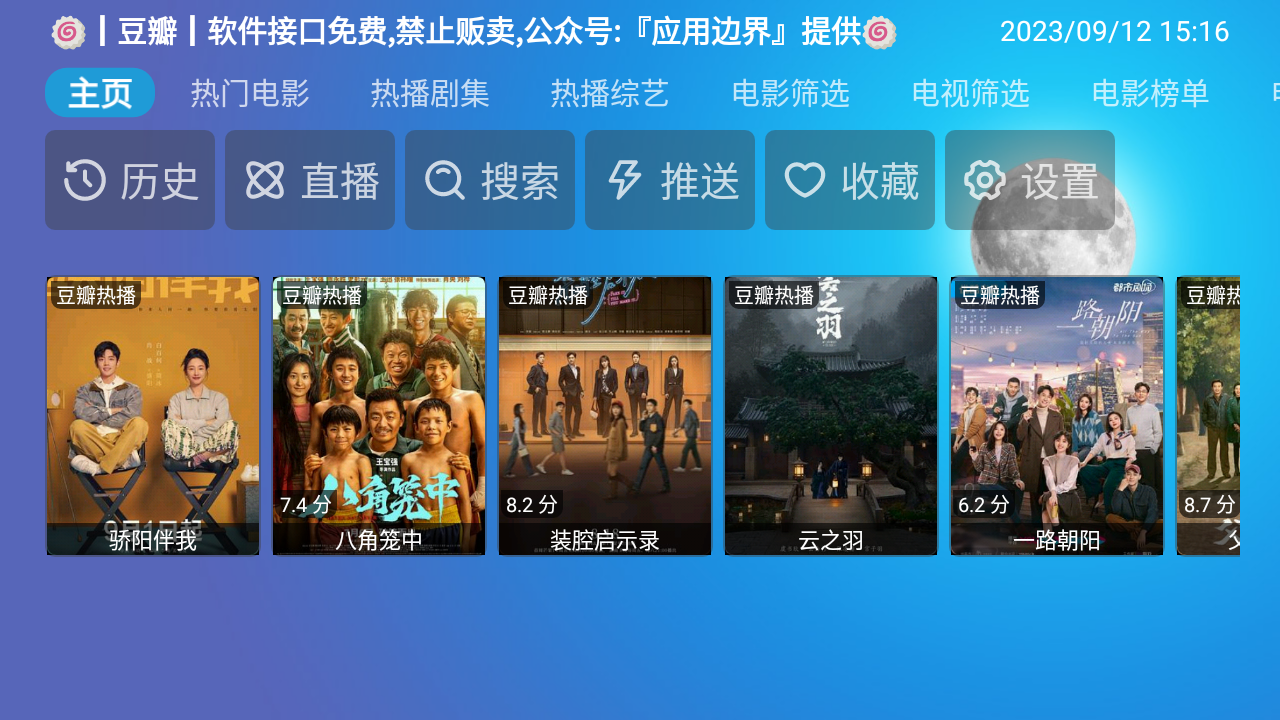Open the 骄阳伴我 poster card
This screenshot has width=1280, height=720.
153,415
